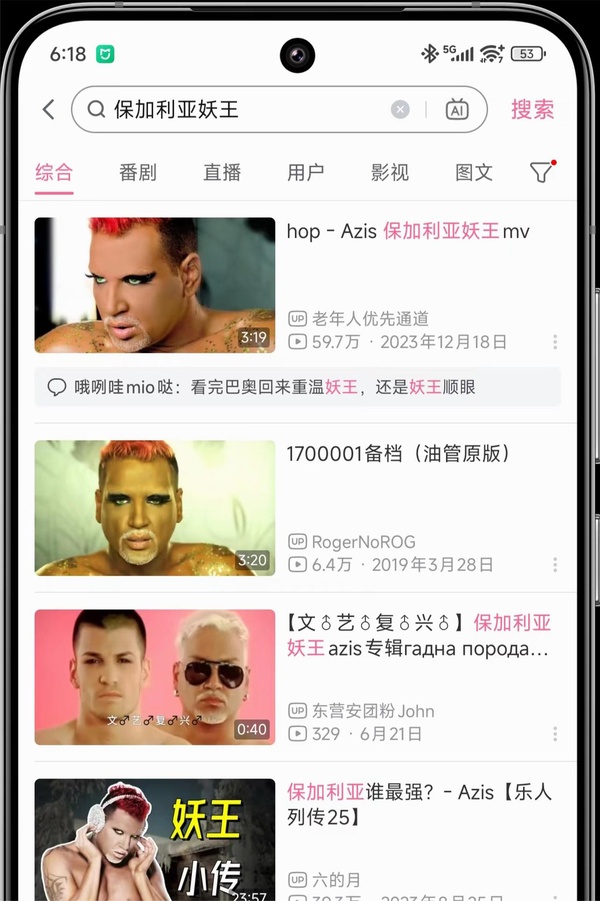Open more options for 东营安团粉John video

[x=555, y=734]
